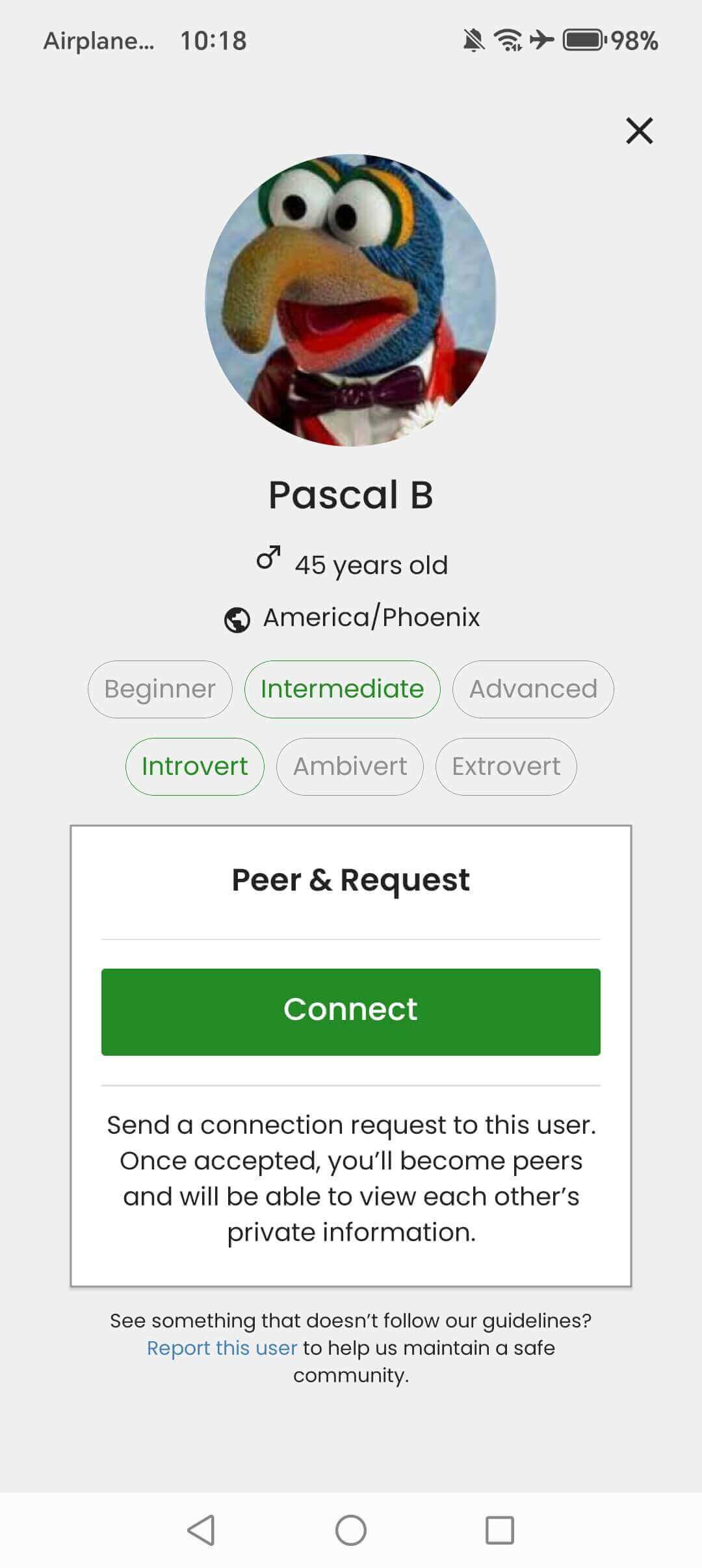The width and height of the screenshot is (702, 1568).
Task: Click the globe icon next to America/Phoenix
Action: pyautogui.click(x=239, y=618)
